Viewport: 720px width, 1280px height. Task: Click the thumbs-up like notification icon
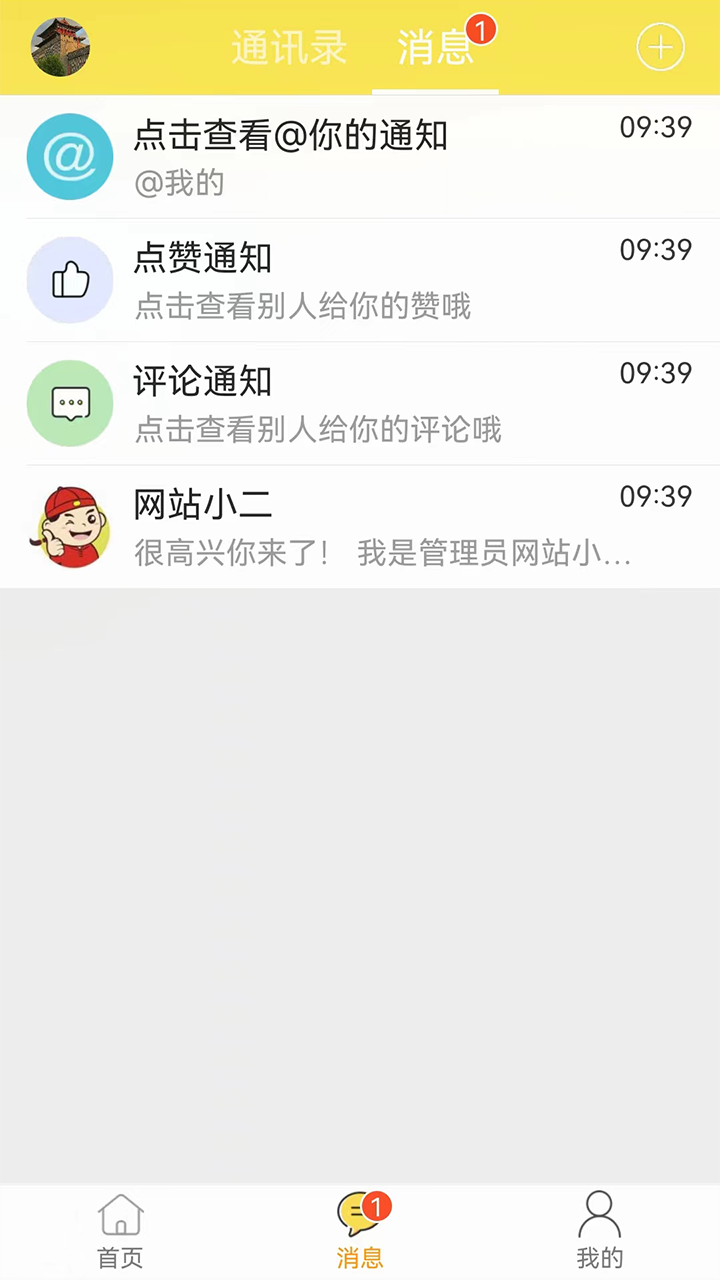coord(70,280)
